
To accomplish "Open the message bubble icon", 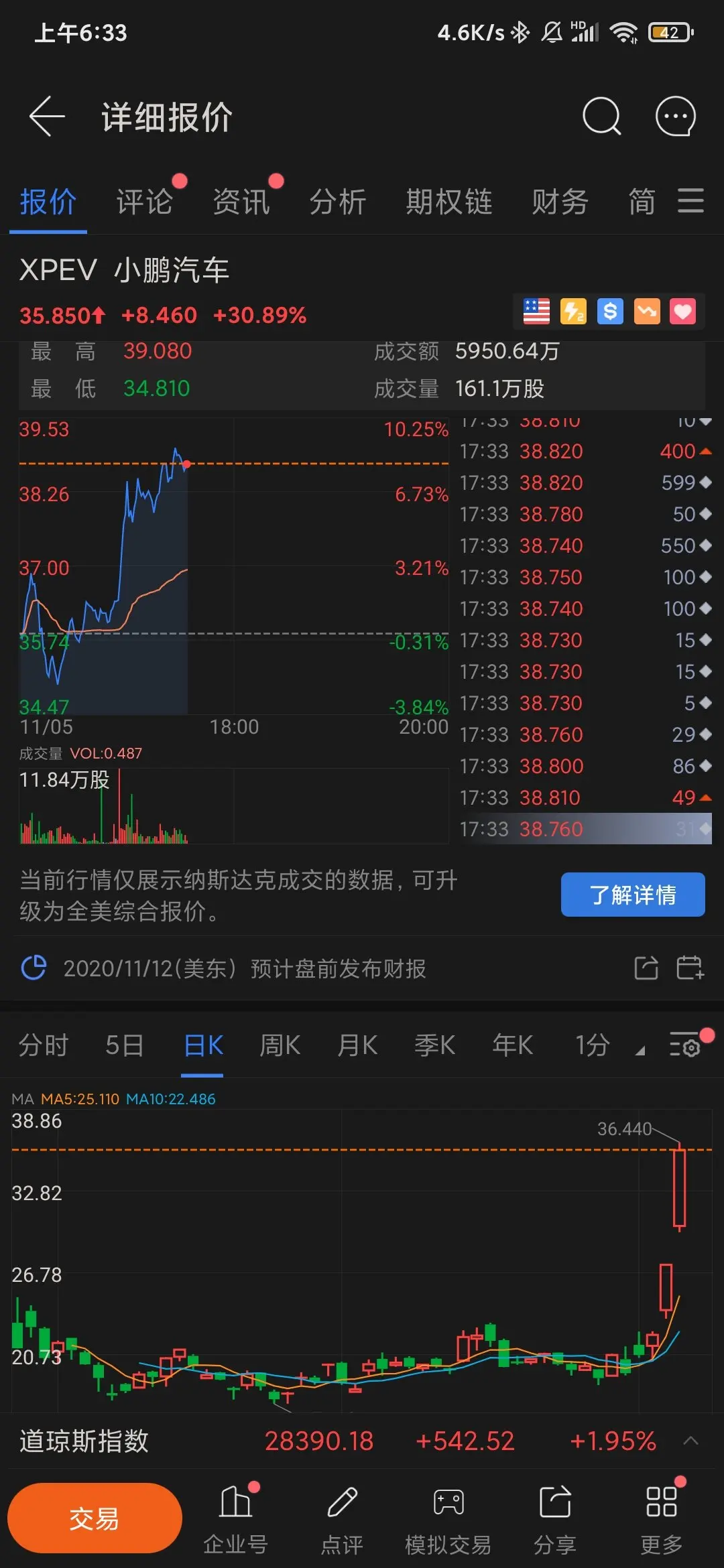I will tap(675, 117).
